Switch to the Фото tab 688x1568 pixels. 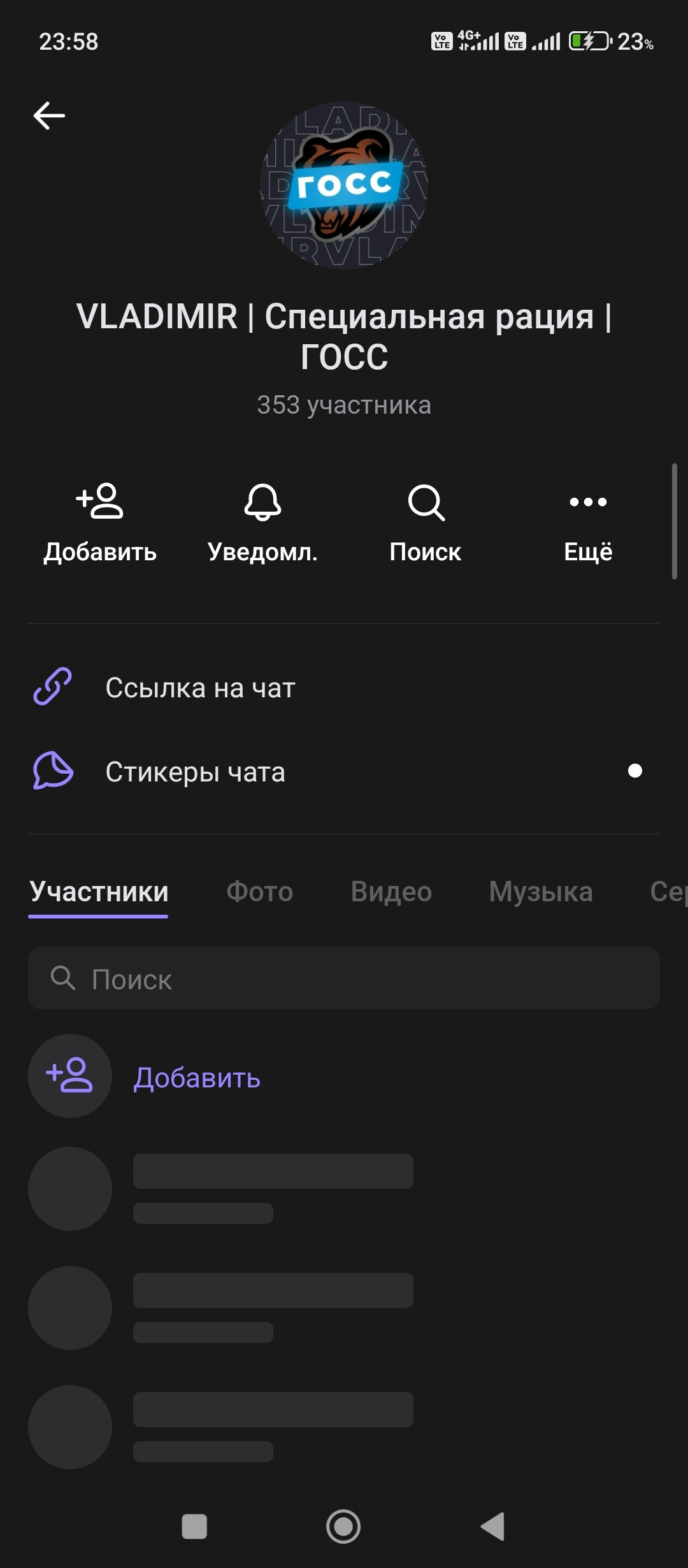point(260,891)
